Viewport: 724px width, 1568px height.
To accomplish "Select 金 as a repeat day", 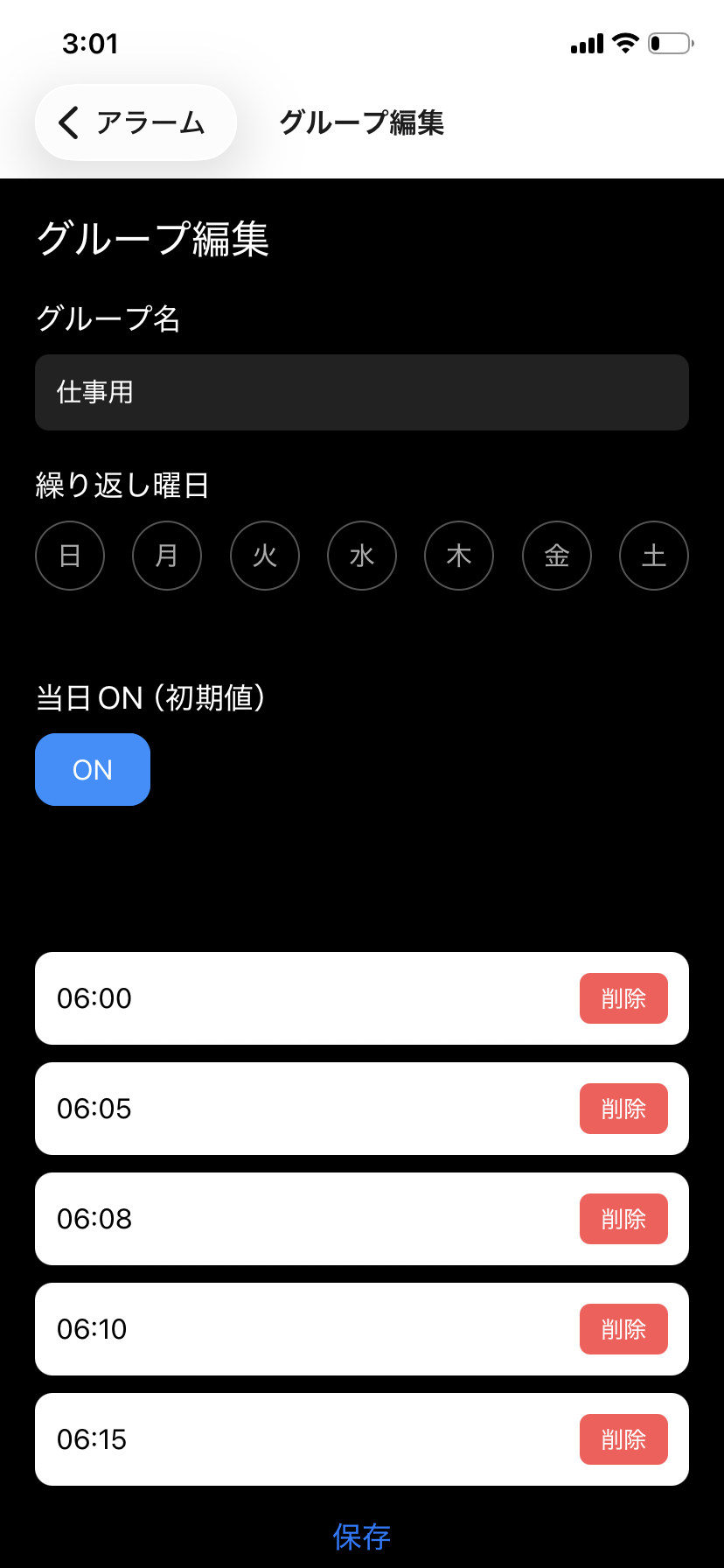I will pyautogui.click(x=557, y=556).
